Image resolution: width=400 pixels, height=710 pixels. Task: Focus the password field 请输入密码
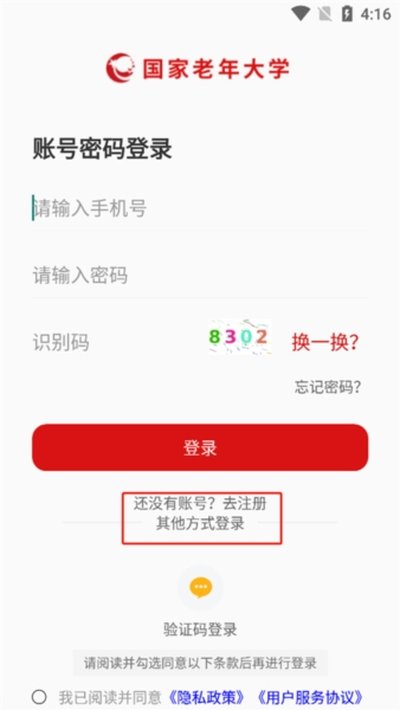click(199, 275)
